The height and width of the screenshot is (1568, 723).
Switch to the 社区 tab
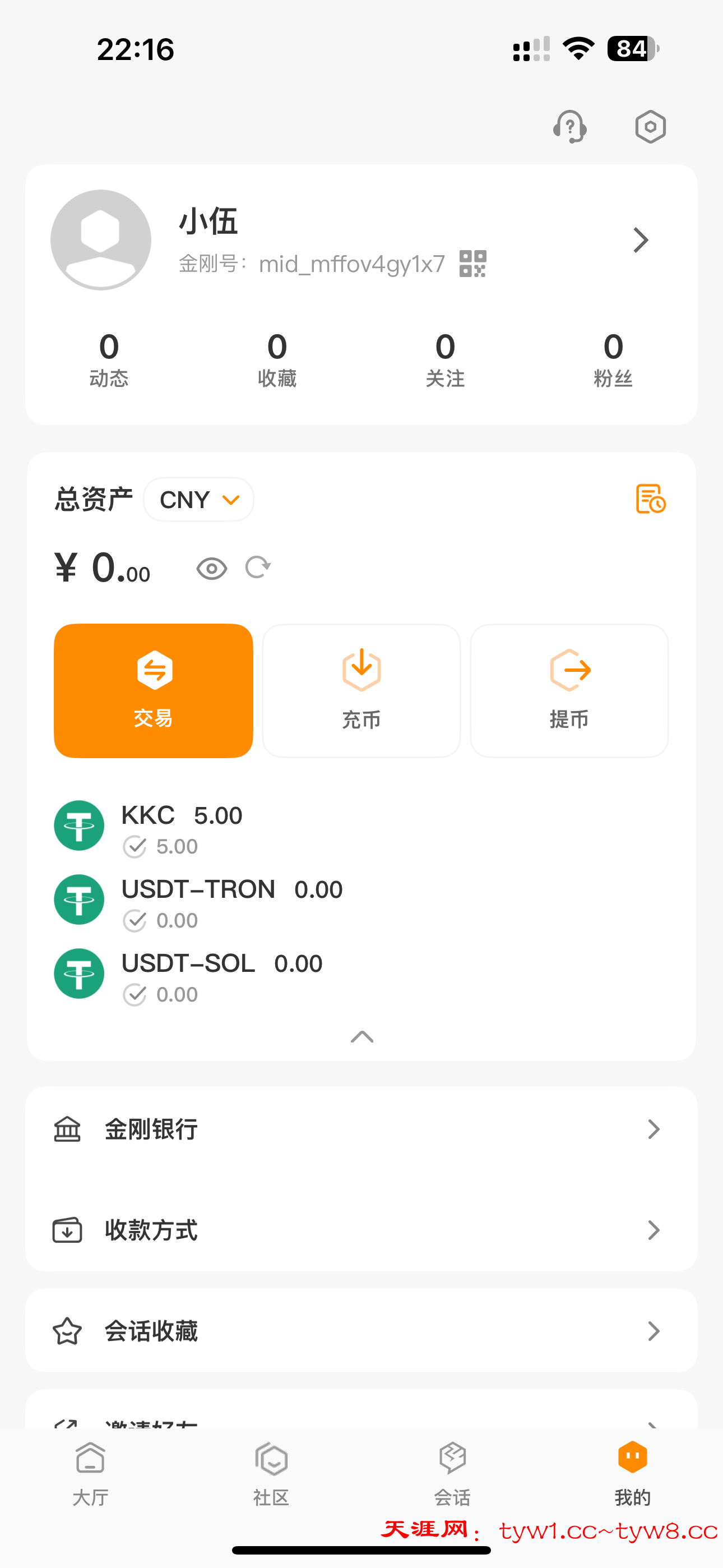click(x=271, y=1473)
